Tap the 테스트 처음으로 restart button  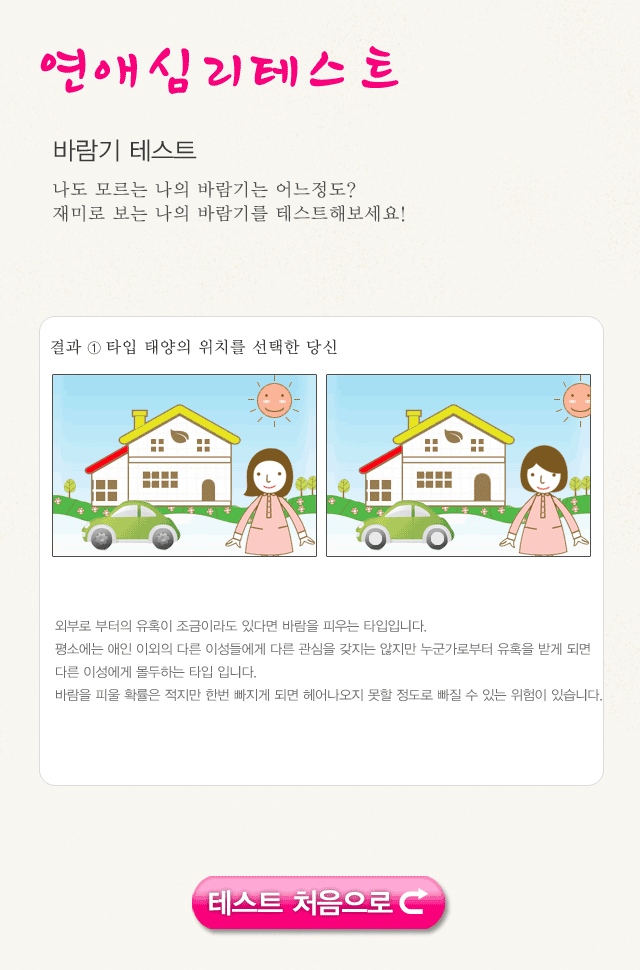coord(318,902)
